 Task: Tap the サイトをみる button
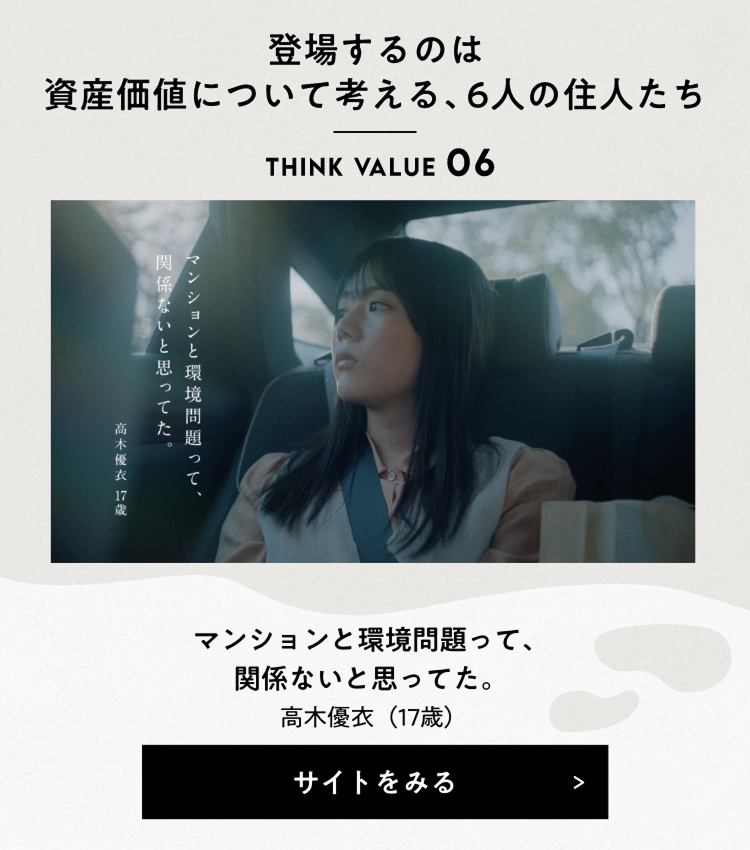(x=374, y=782)
